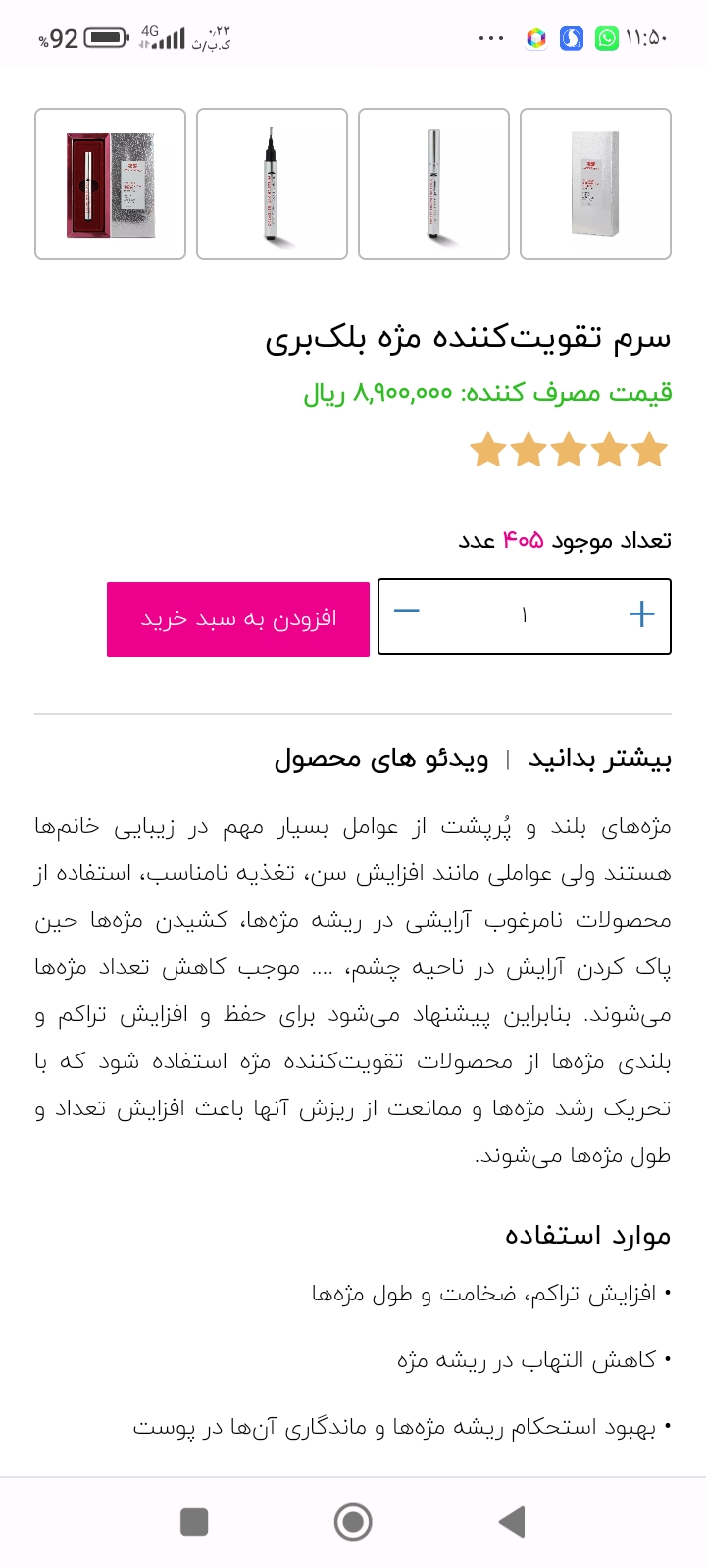
Task: Decrease quantity with the minus button
Action: click(406, 612)
